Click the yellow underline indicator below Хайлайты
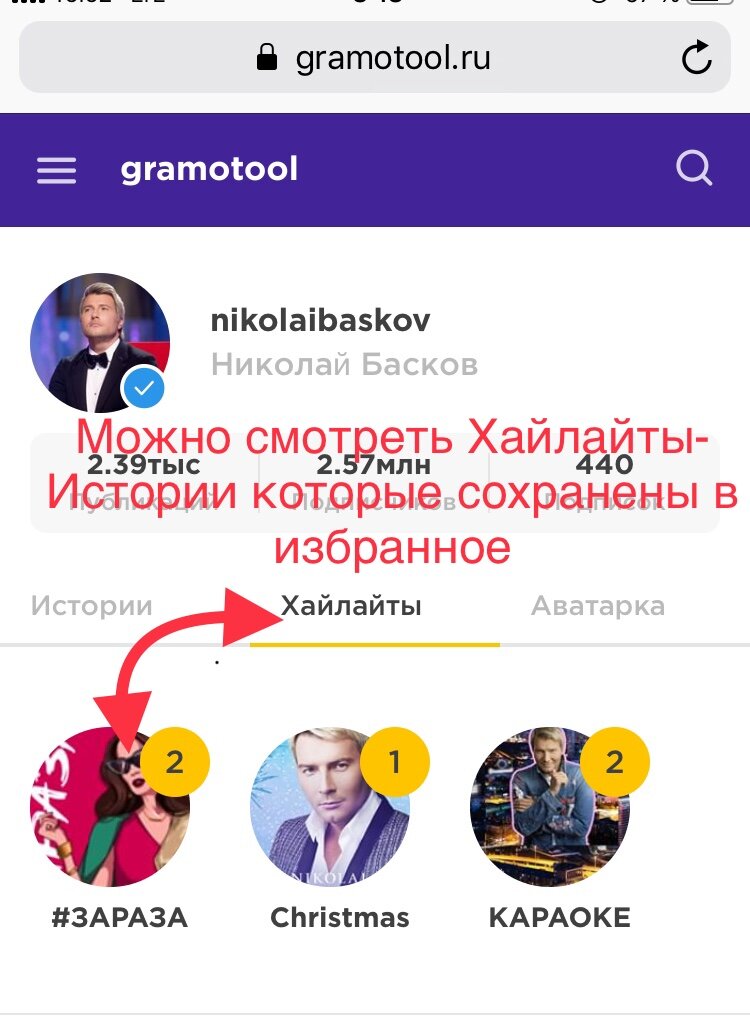 click(x=375, y=644)
